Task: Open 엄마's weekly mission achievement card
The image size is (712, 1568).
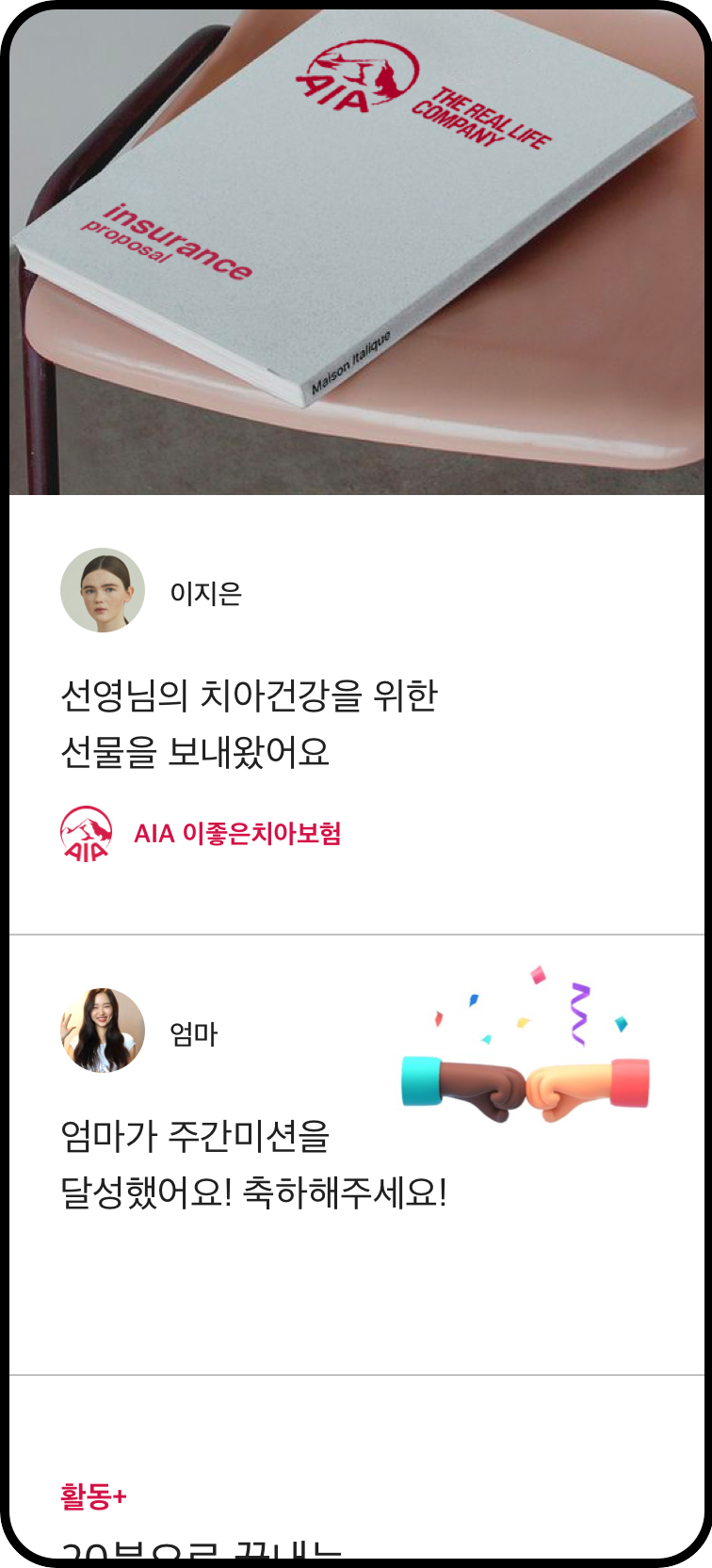Action: coord(252,1164)
